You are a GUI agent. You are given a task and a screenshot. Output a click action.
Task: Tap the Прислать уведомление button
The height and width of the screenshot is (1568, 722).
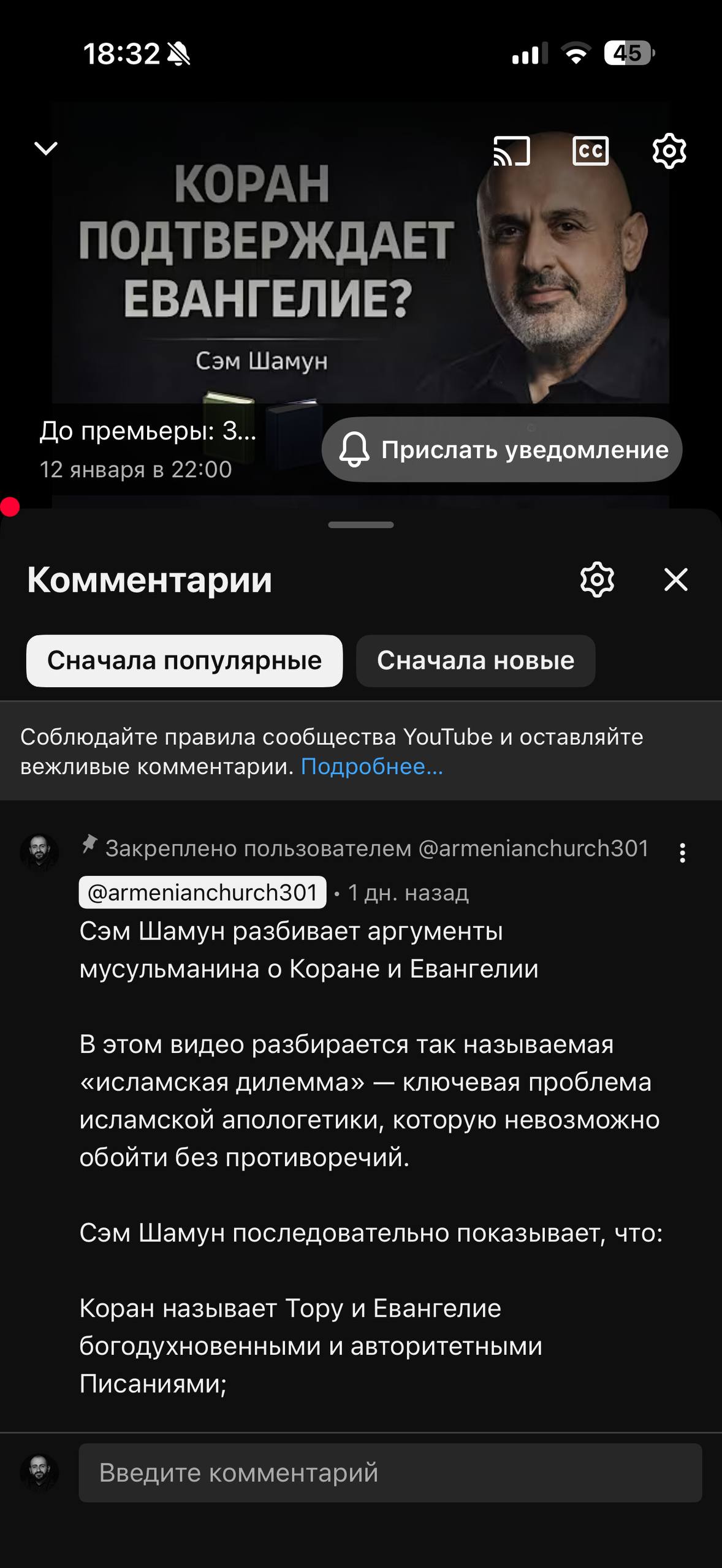502,450
